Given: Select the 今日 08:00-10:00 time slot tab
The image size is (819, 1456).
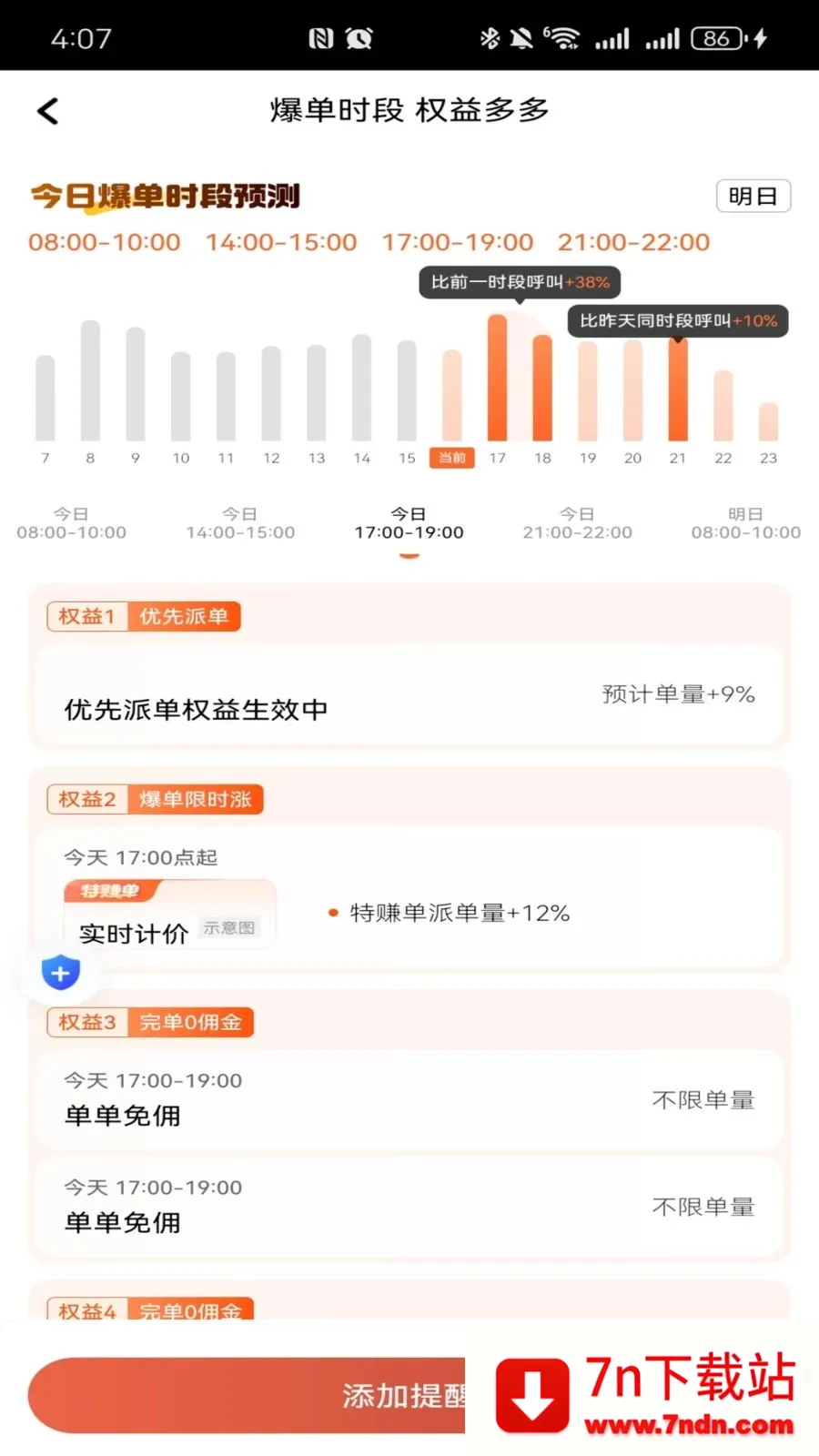Looking at the screenshot, I should coord(71,523).
